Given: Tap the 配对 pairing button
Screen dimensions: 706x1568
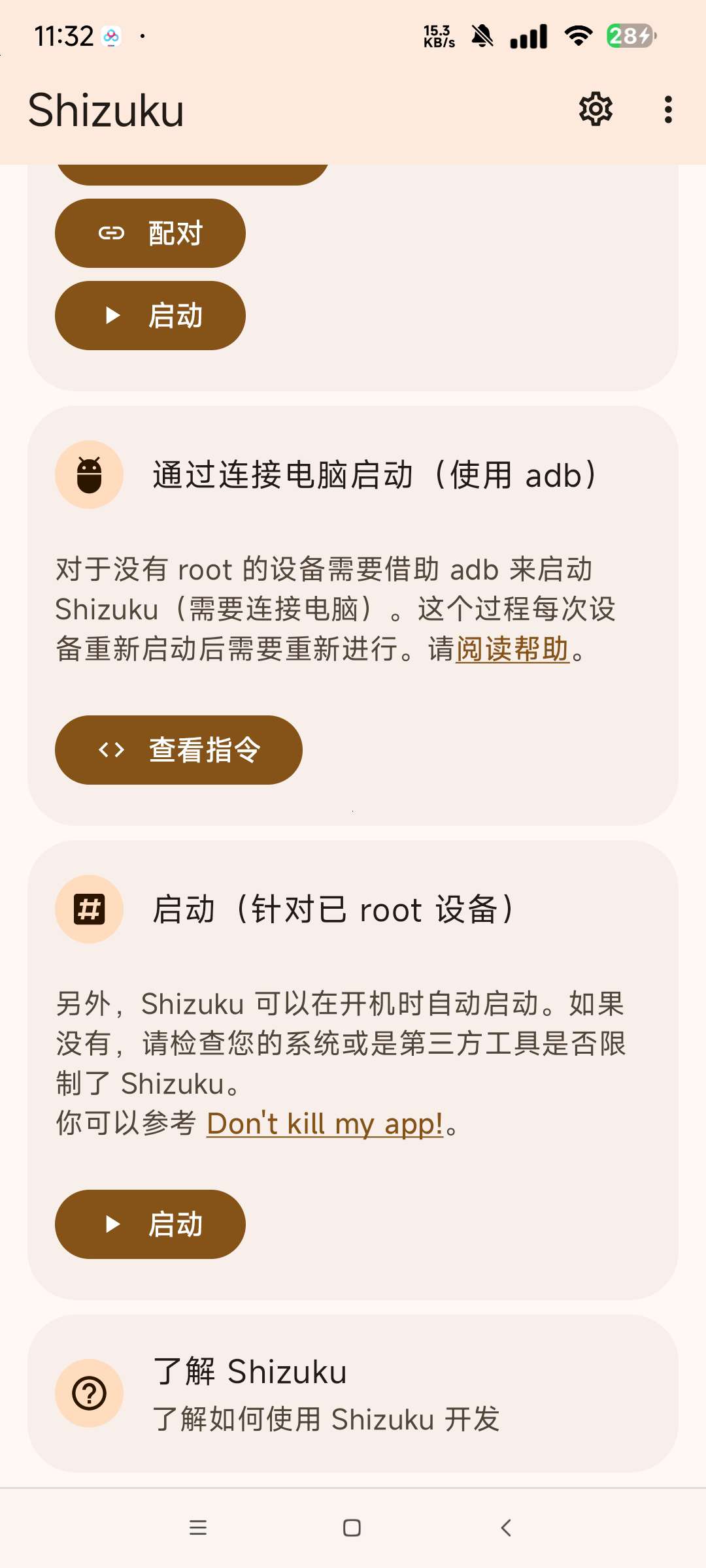Looking at the screenshot, I should click(150, 233).
